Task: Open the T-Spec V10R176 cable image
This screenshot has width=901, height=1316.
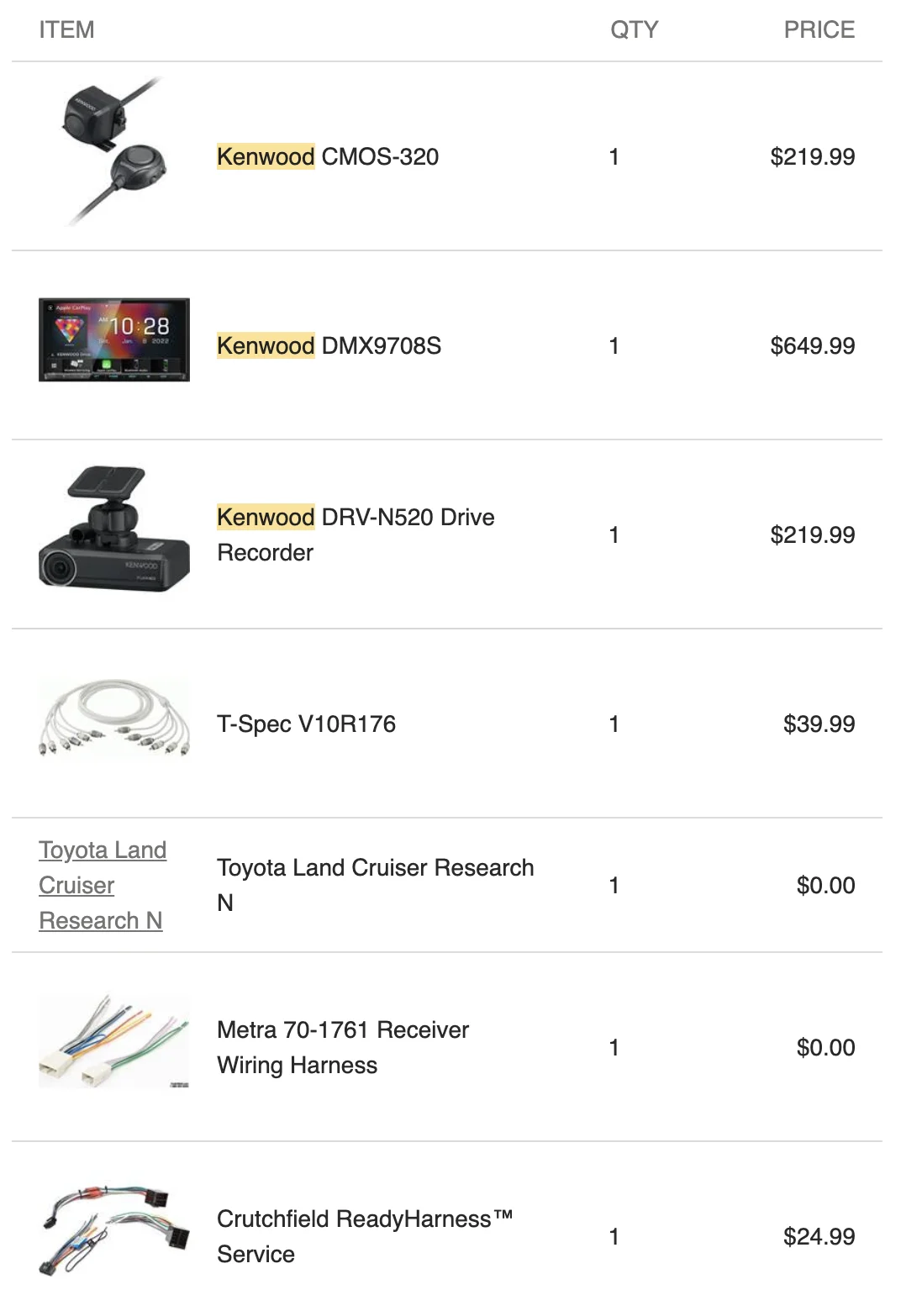Action: click(x=114, y=719)
